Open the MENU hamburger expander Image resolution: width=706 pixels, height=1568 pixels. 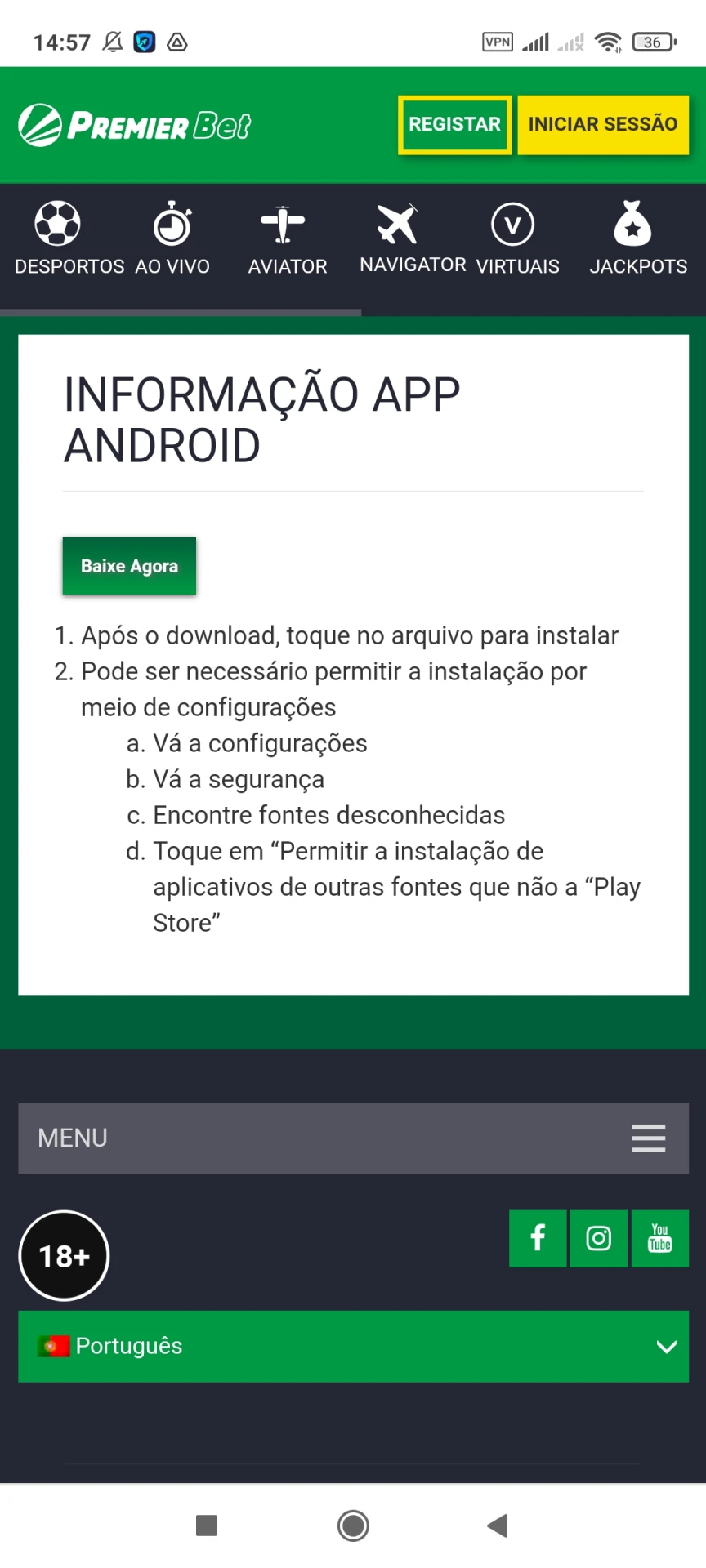648,1138
